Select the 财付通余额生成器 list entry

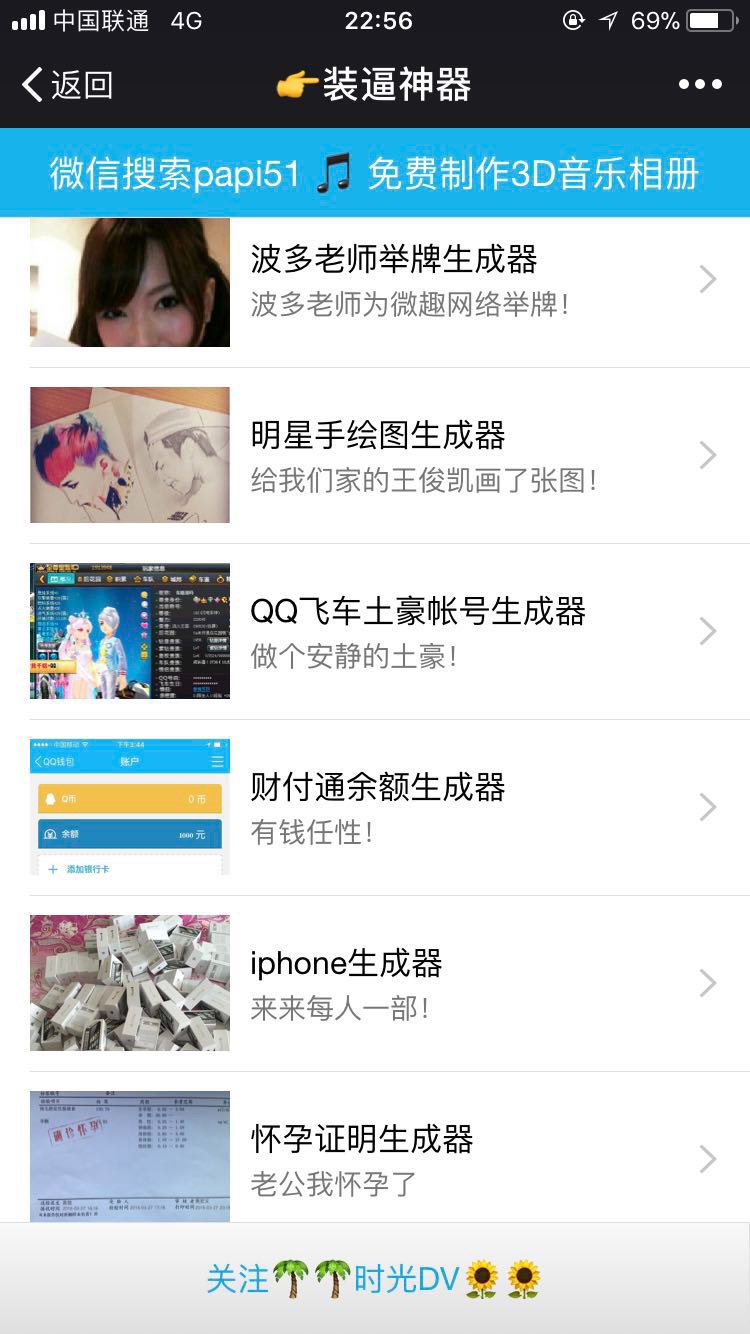pos(400,807)
